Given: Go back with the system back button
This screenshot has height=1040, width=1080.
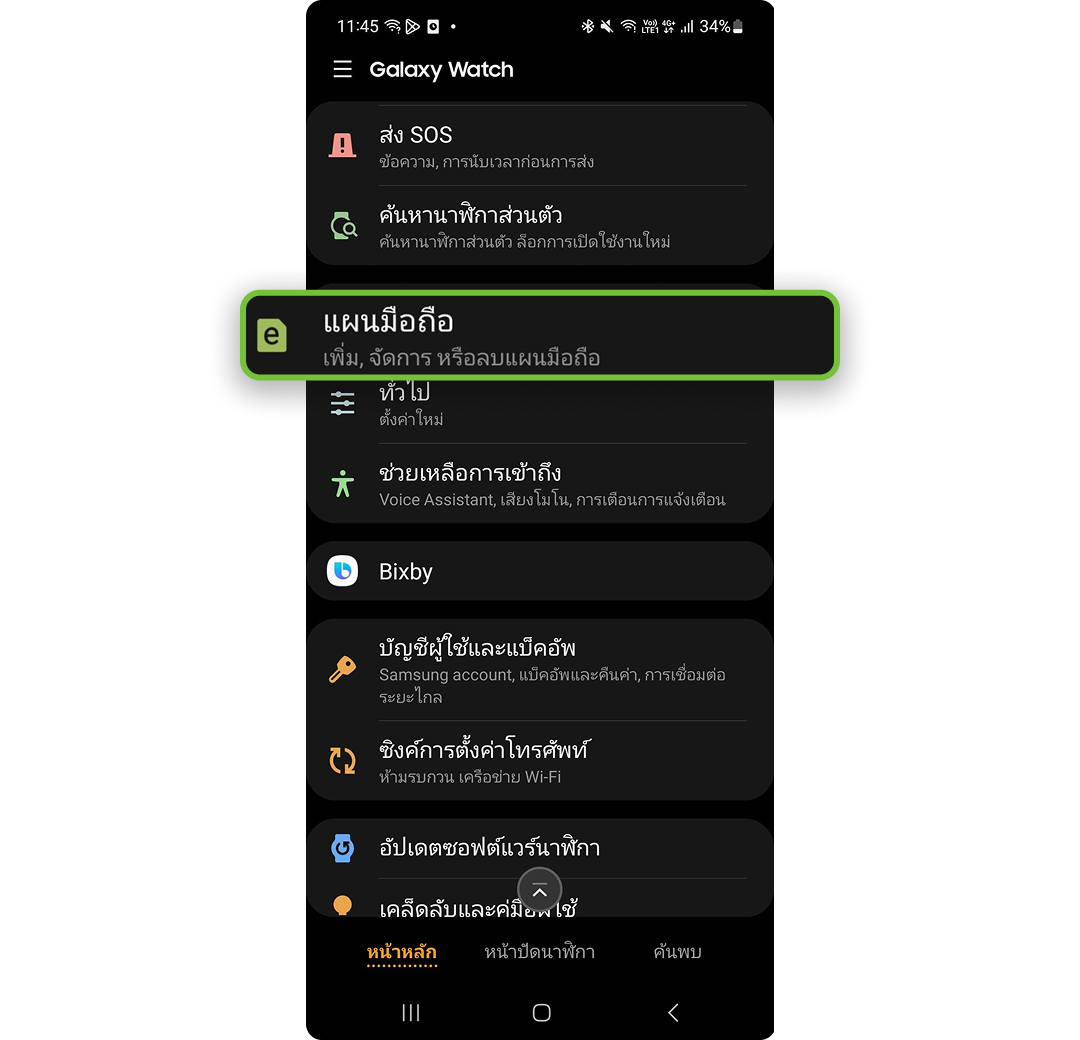Looking at the screenshot, I should pyautogui.click(x=673, y=1013).
